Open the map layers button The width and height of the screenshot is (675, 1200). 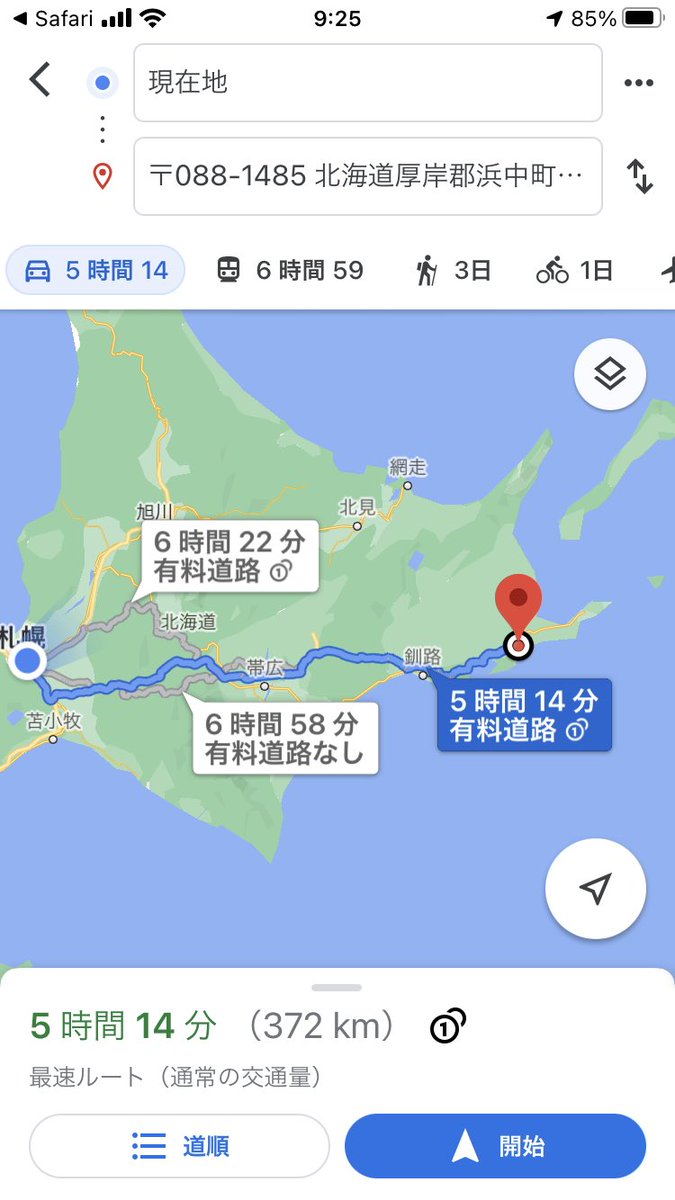[610, 375]
